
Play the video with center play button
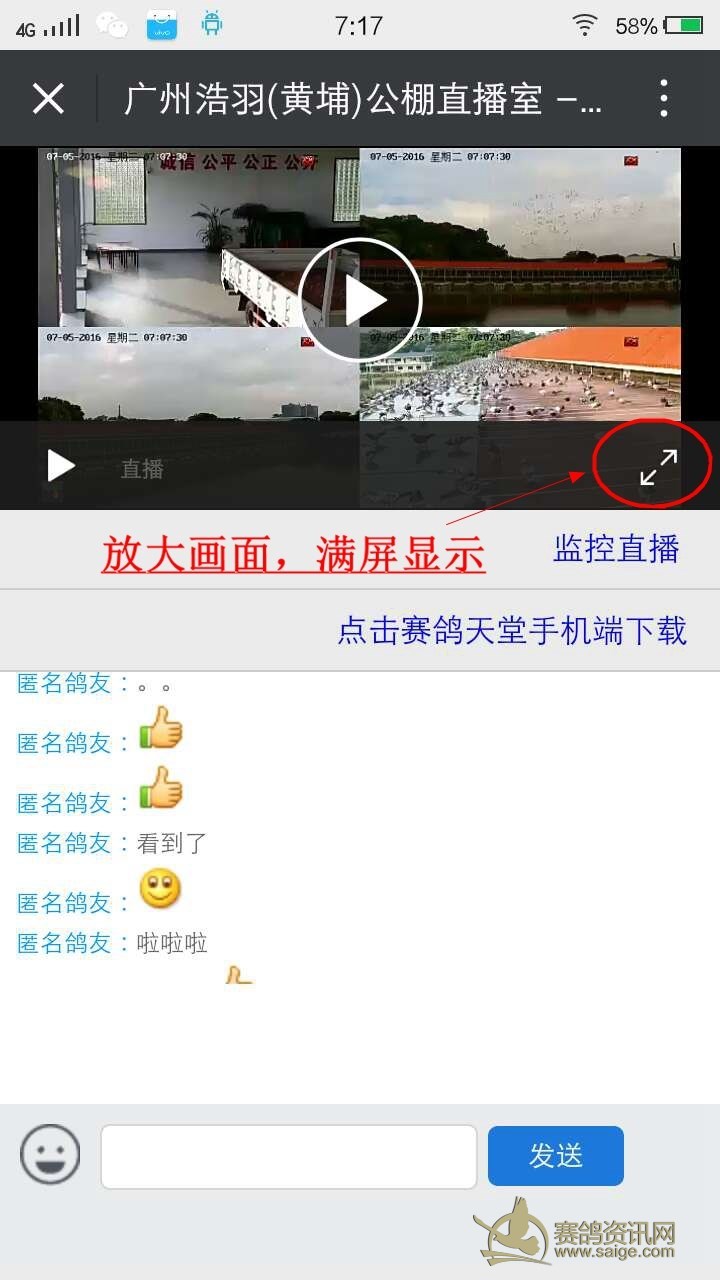point(360,300)
